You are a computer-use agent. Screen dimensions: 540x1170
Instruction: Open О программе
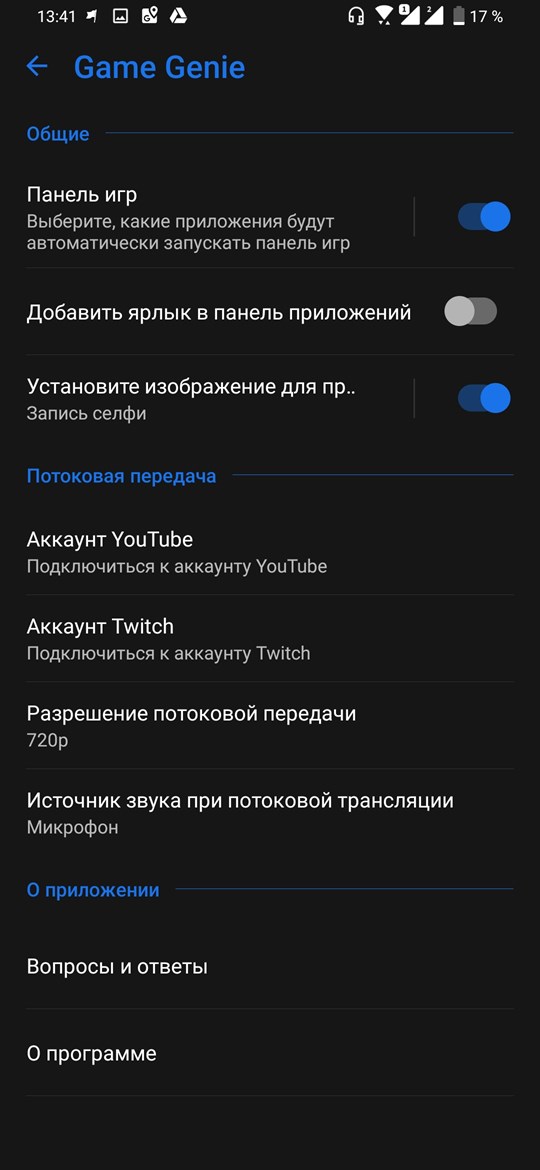pyautogui.click(x=270, y=1054)
